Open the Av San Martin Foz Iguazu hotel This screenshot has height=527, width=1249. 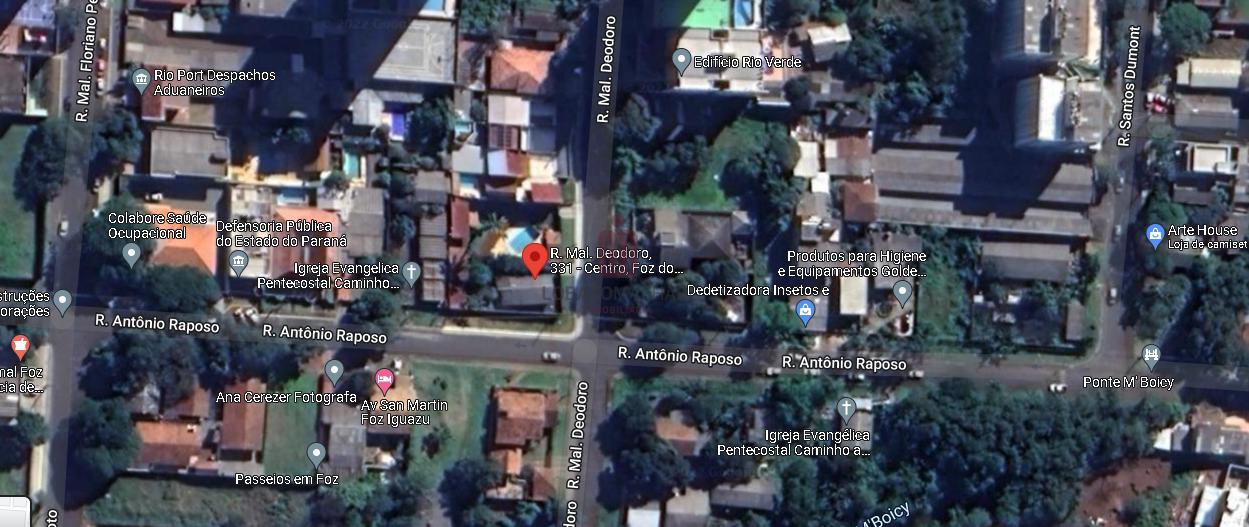(x=385, y=379)
